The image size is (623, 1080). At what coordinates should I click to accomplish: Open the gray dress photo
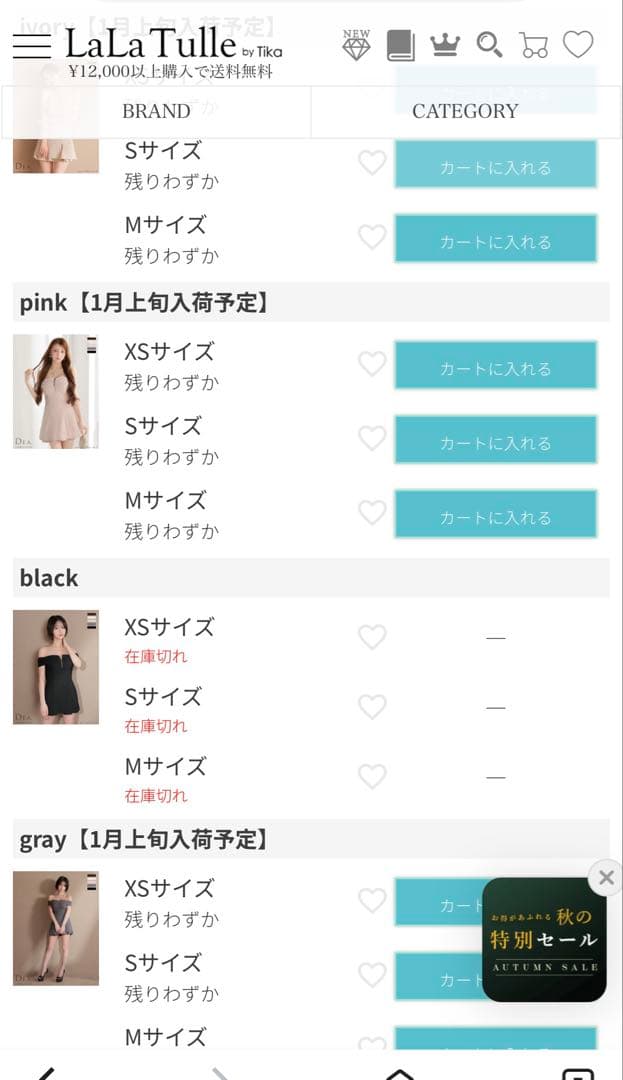55,928
